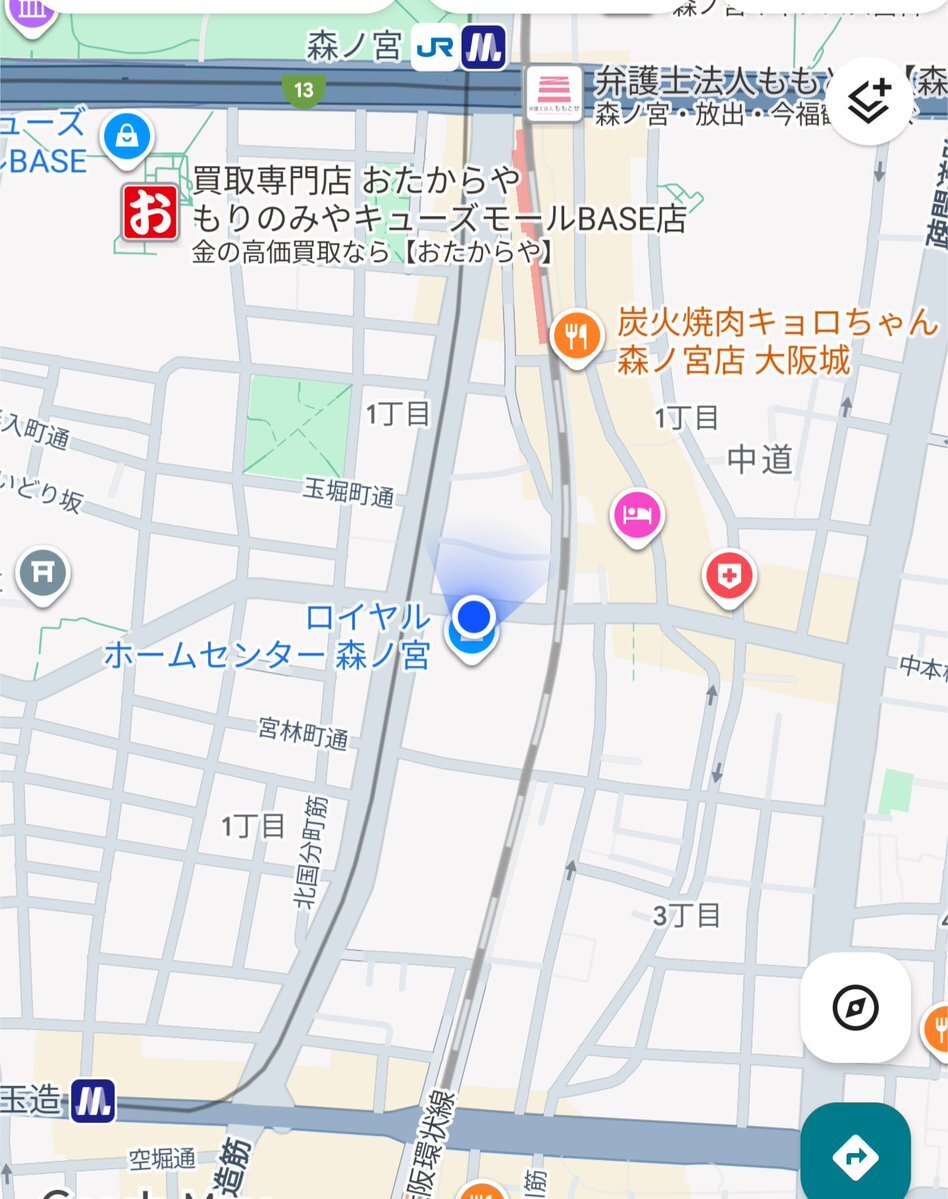
Task: Tap the compass location button
Action: point(855,1007)
